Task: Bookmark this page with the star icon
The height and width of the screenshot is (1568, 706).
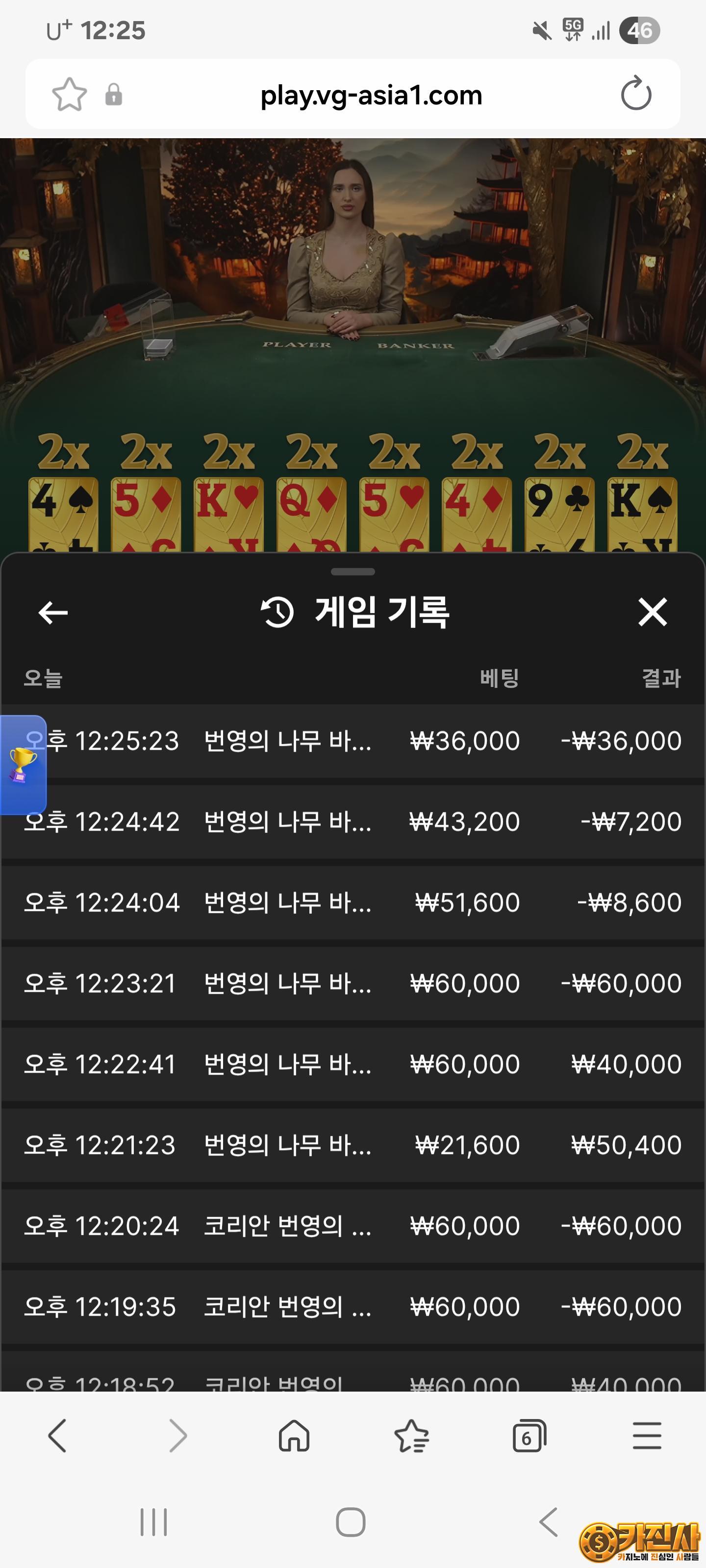Action: [70, 95]
